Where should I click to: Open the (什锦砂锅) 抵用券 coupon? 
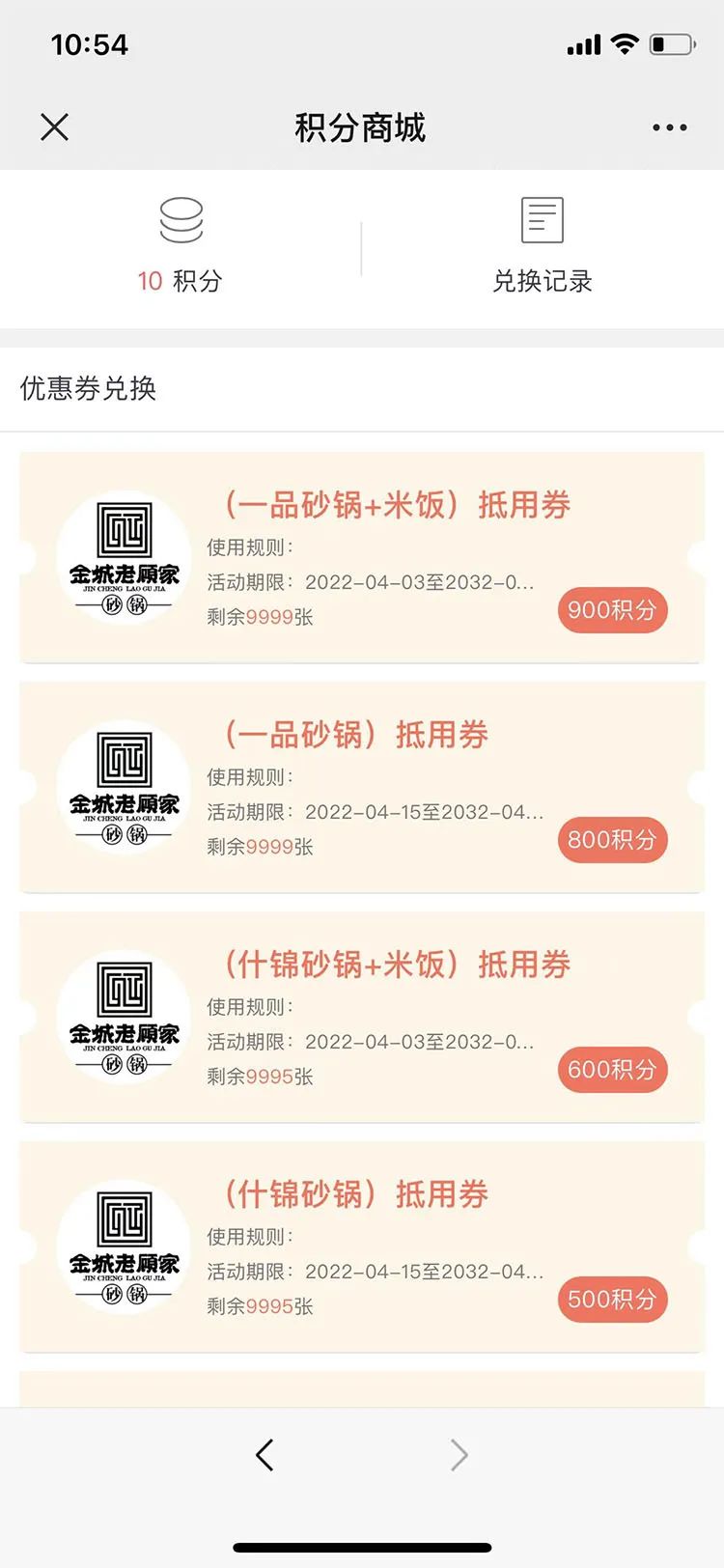pyautogui.click(x=356, y=1194)
